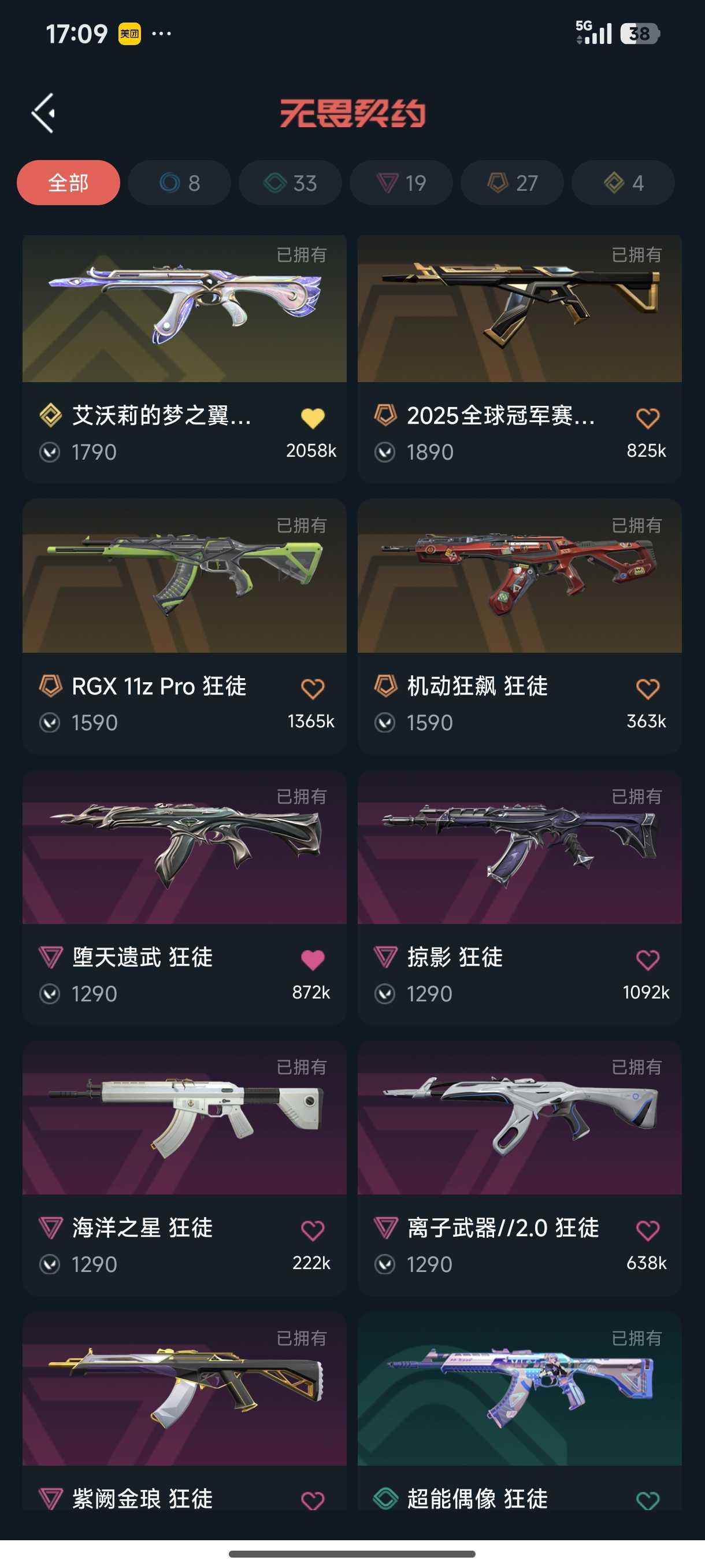Like the 机动狂飙 狂徒 skin

click(648, 689)
